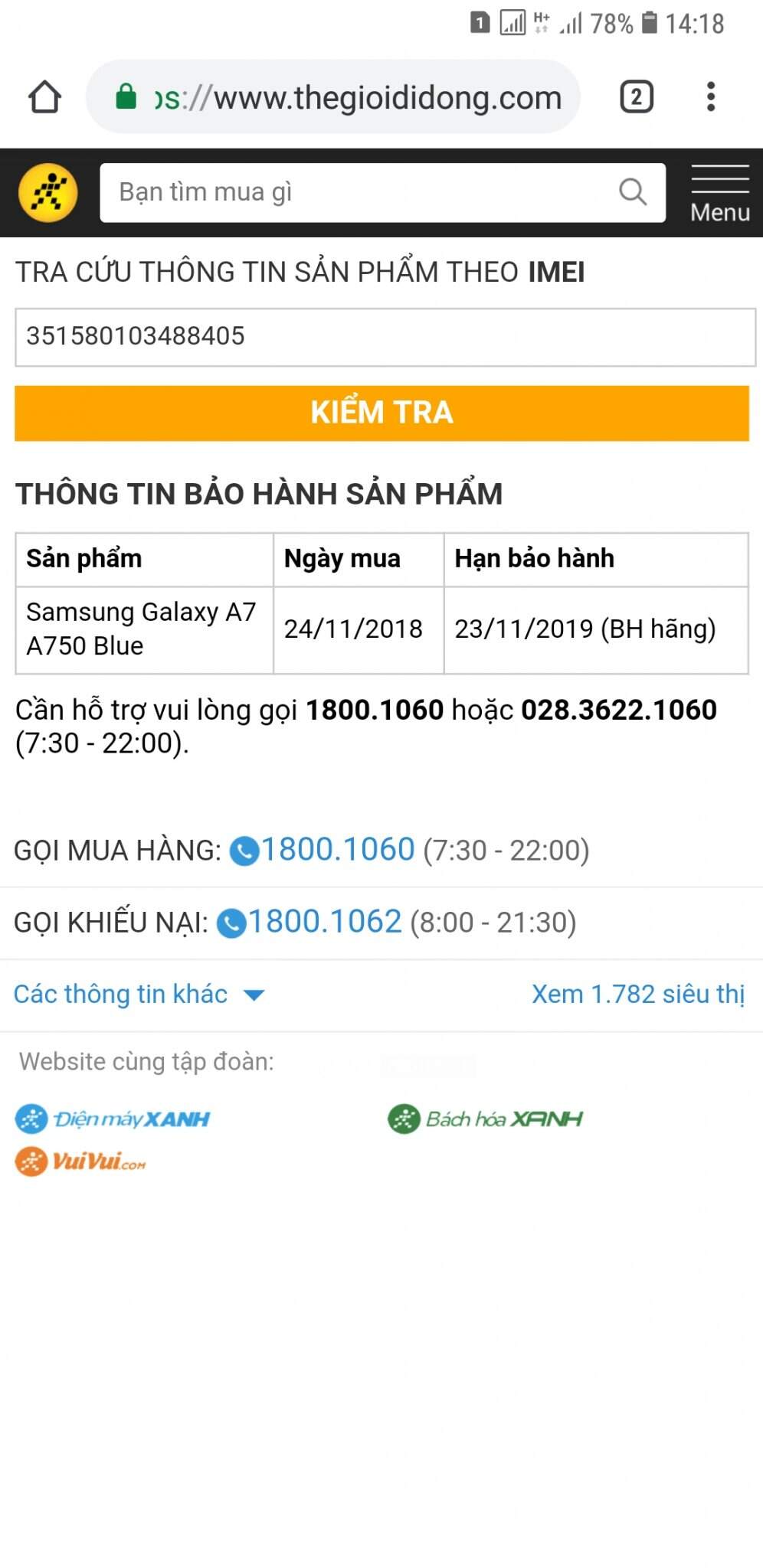Go to the browser home page
Image resolution: width=763 pixels, height=1568 pixels.
44,97
